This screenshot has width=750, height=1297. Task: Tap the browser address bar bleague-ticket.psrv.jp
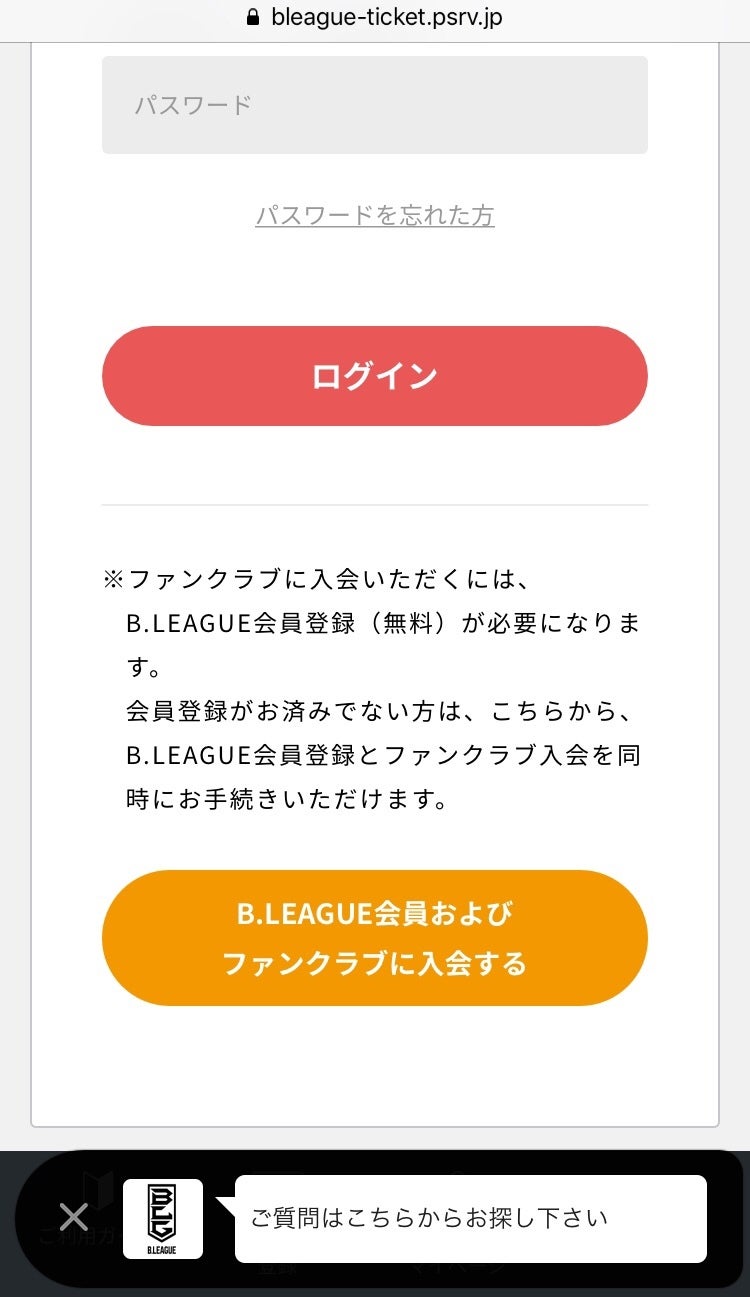(375, 18)
